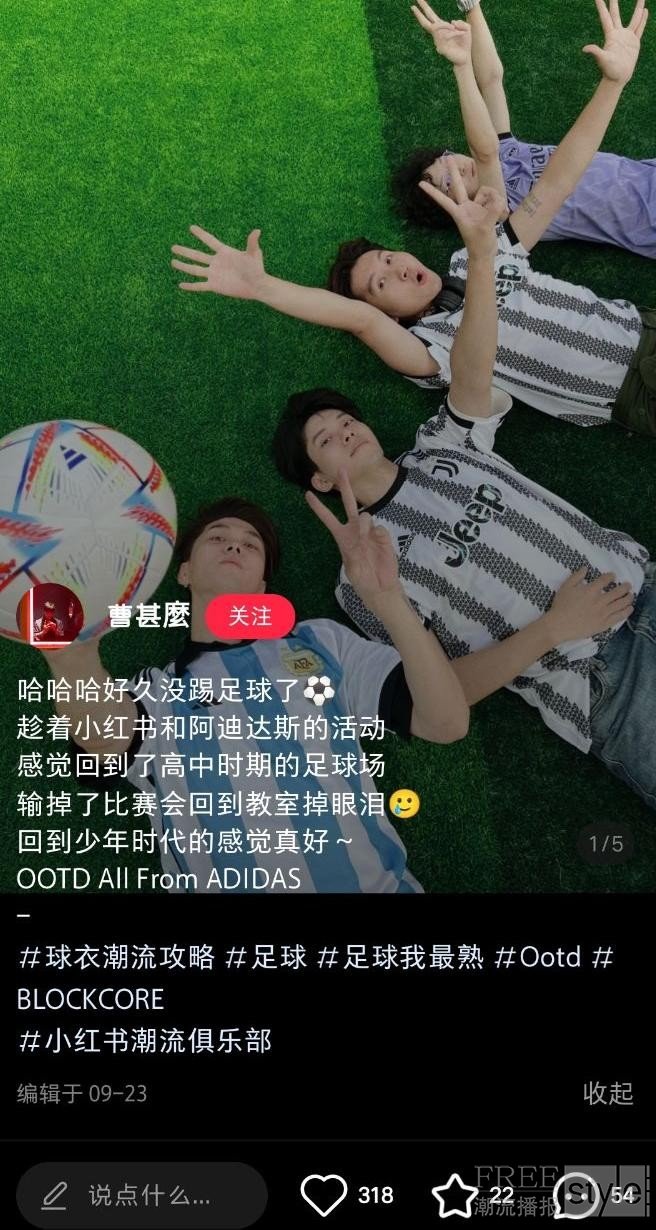656x1230 pixels.
Task: Open the comments bubble icon
Action: 580,1195
